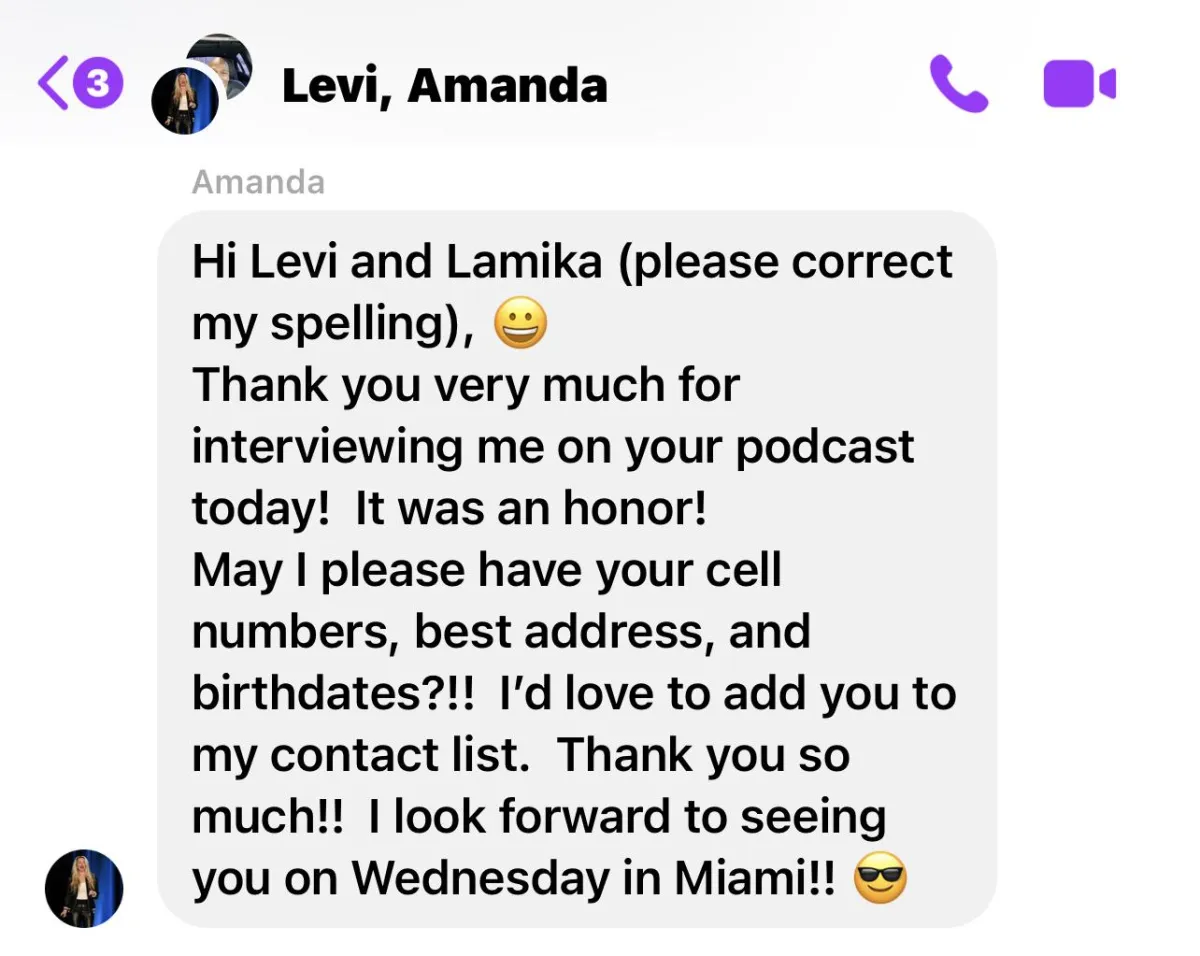This screenshot has height=956, width=1200.
Task: Start a video call with the group
Action: [1079, 84]
